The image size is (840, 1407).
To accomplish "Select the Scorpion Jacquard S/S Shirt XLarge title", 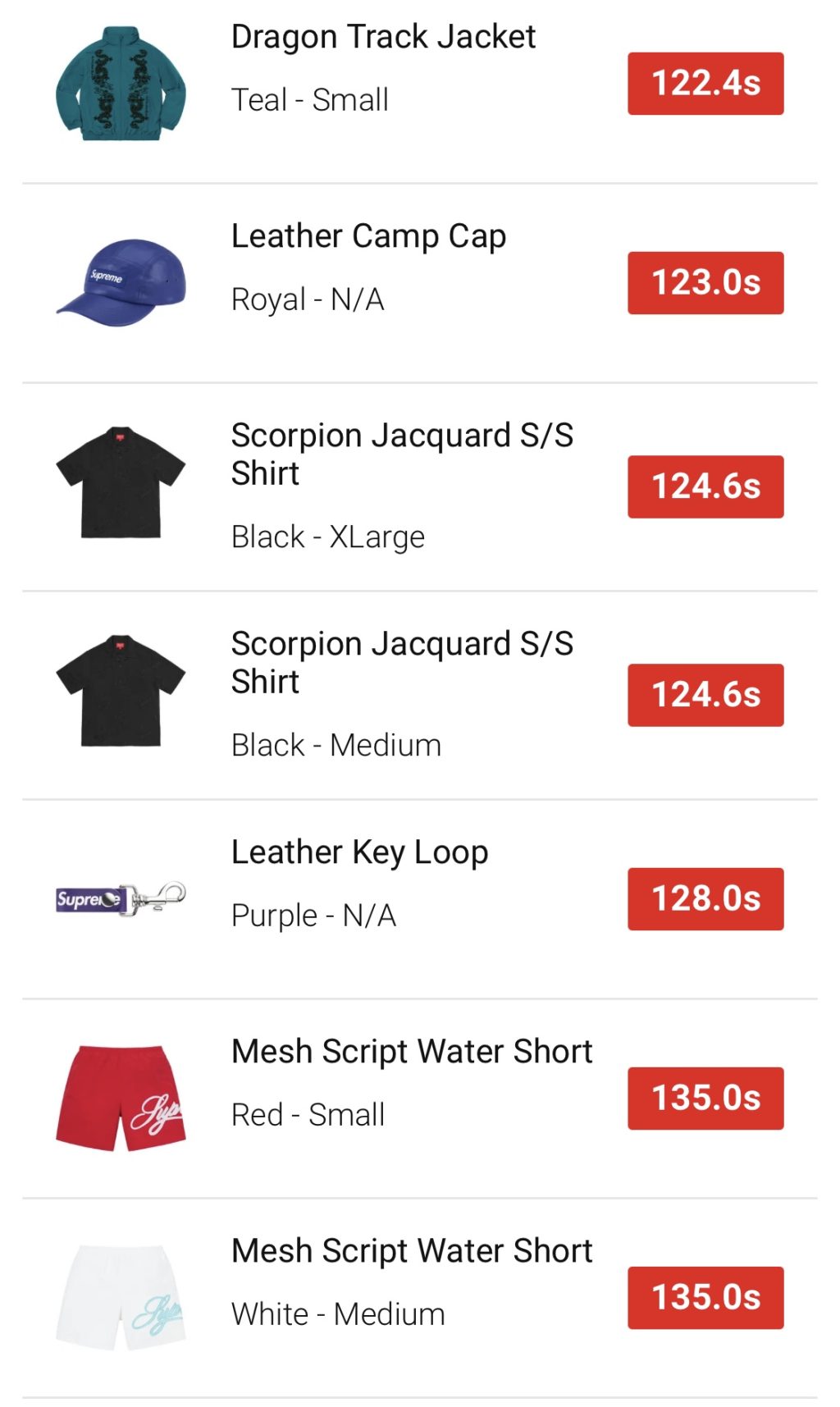I will click(404, 455).
